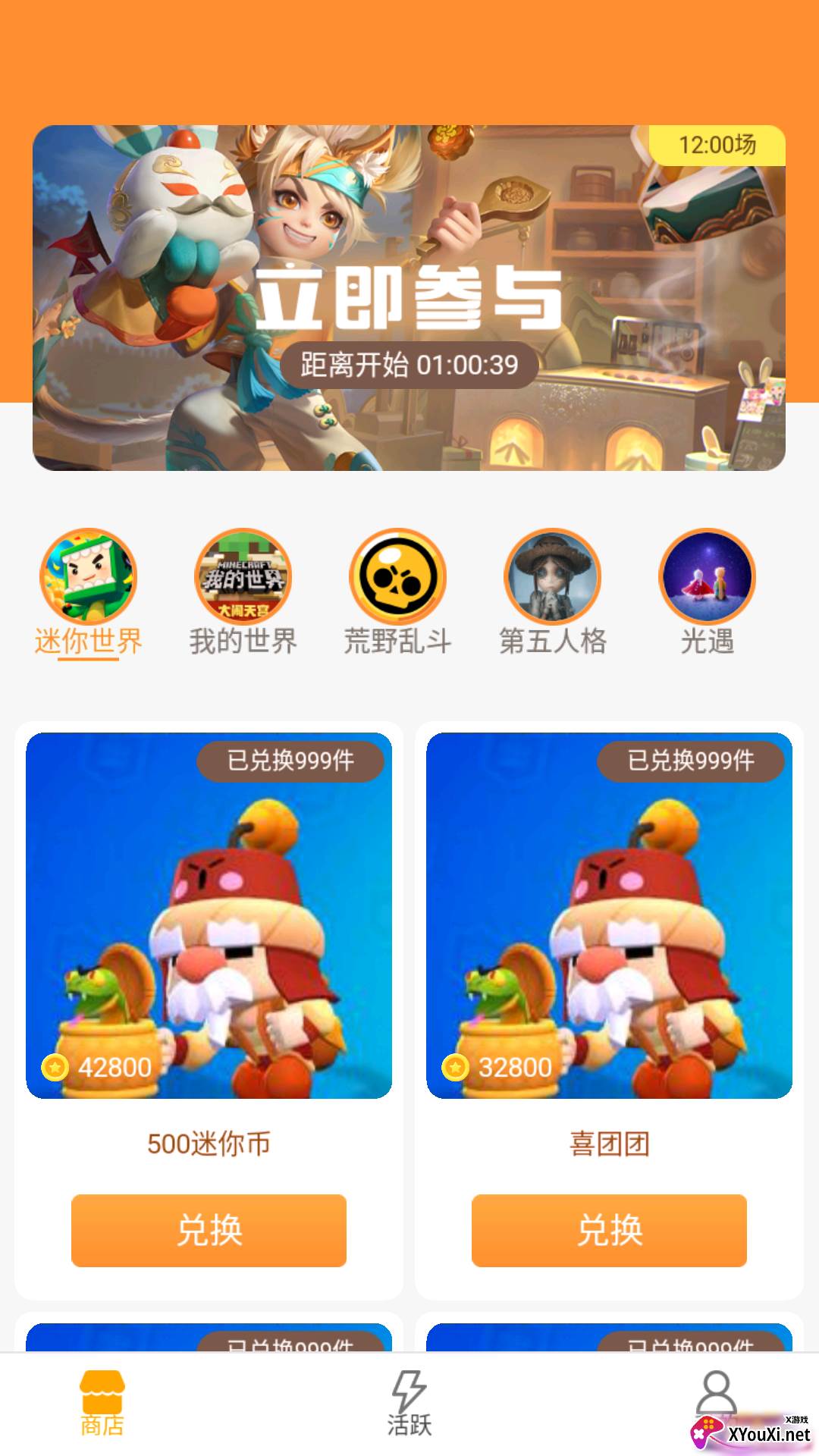This screenshot has width=819, height=1456.
Task: Open the profile tab
Action: [x=716, y=1394]
